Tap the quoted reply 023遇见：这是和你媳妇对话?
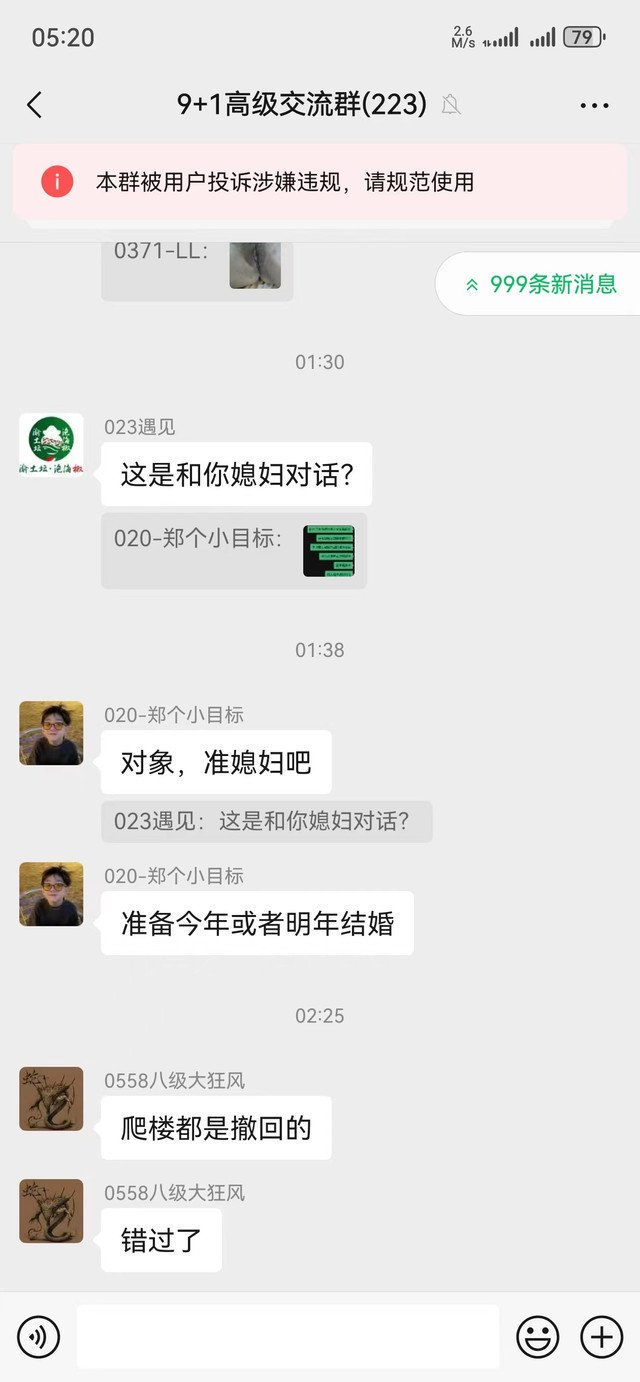640x1382 pixels. 266,822
